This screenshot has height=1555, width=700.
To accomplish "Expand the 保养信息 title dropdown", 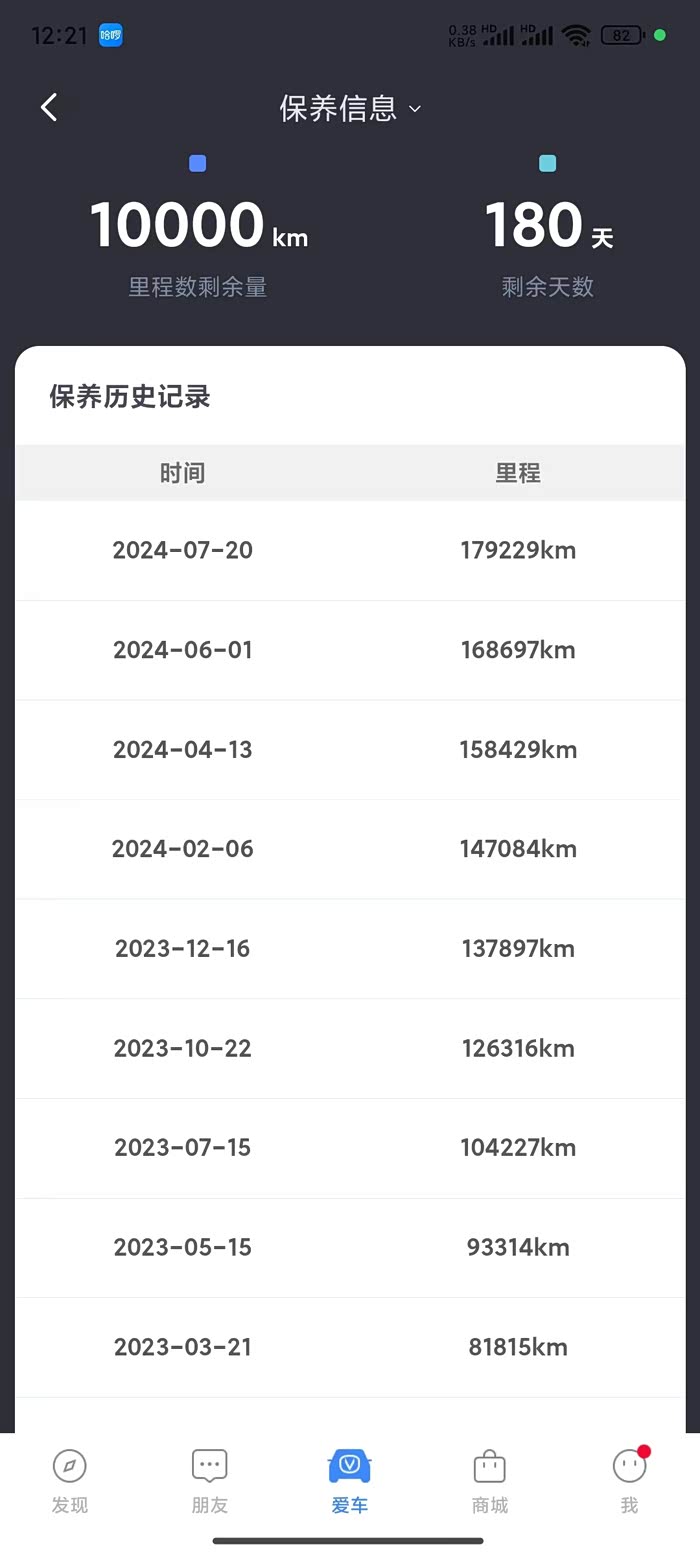I will tap(350, 108).
